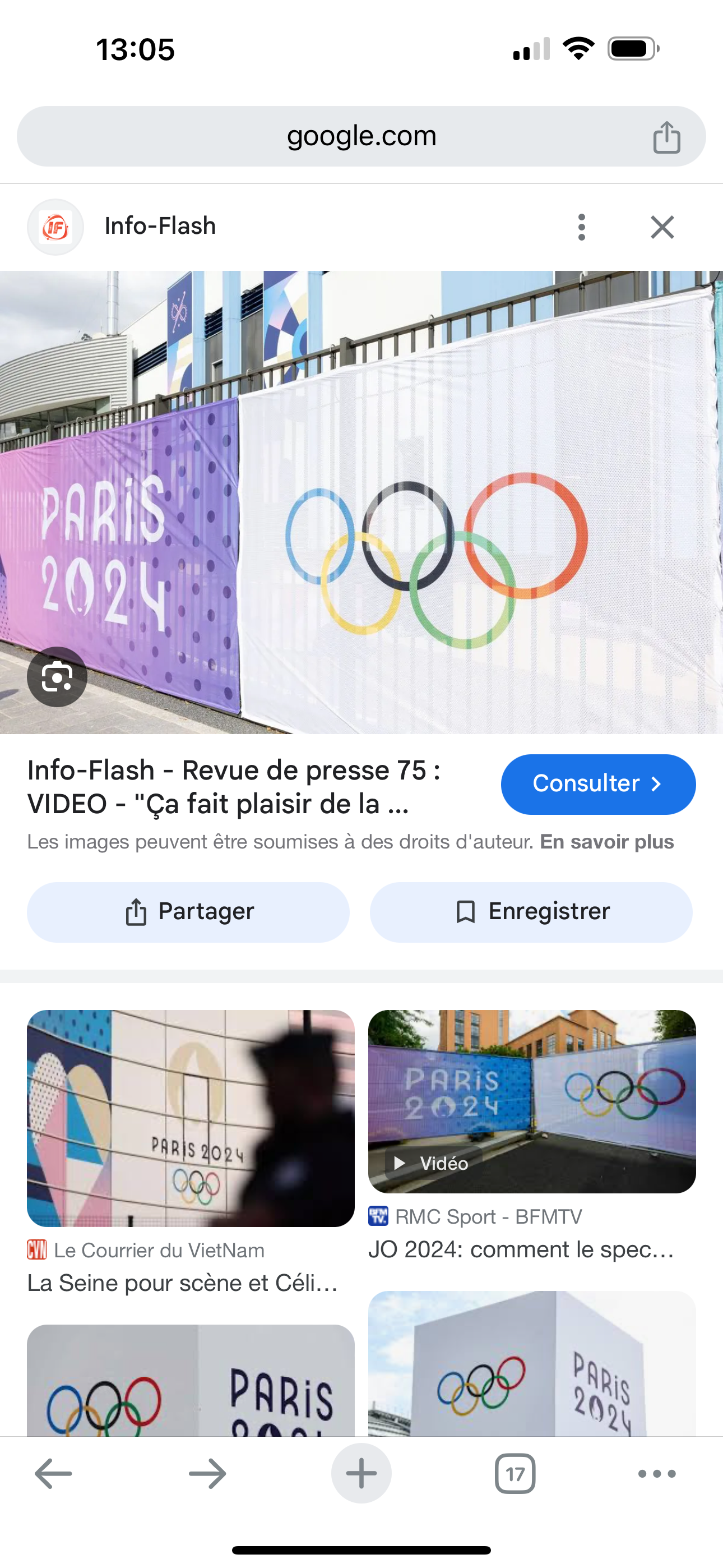Image resolution: width=723 pixels, height=1568 pixels.
Task: Share the page from the address bar
Action: 666,137
